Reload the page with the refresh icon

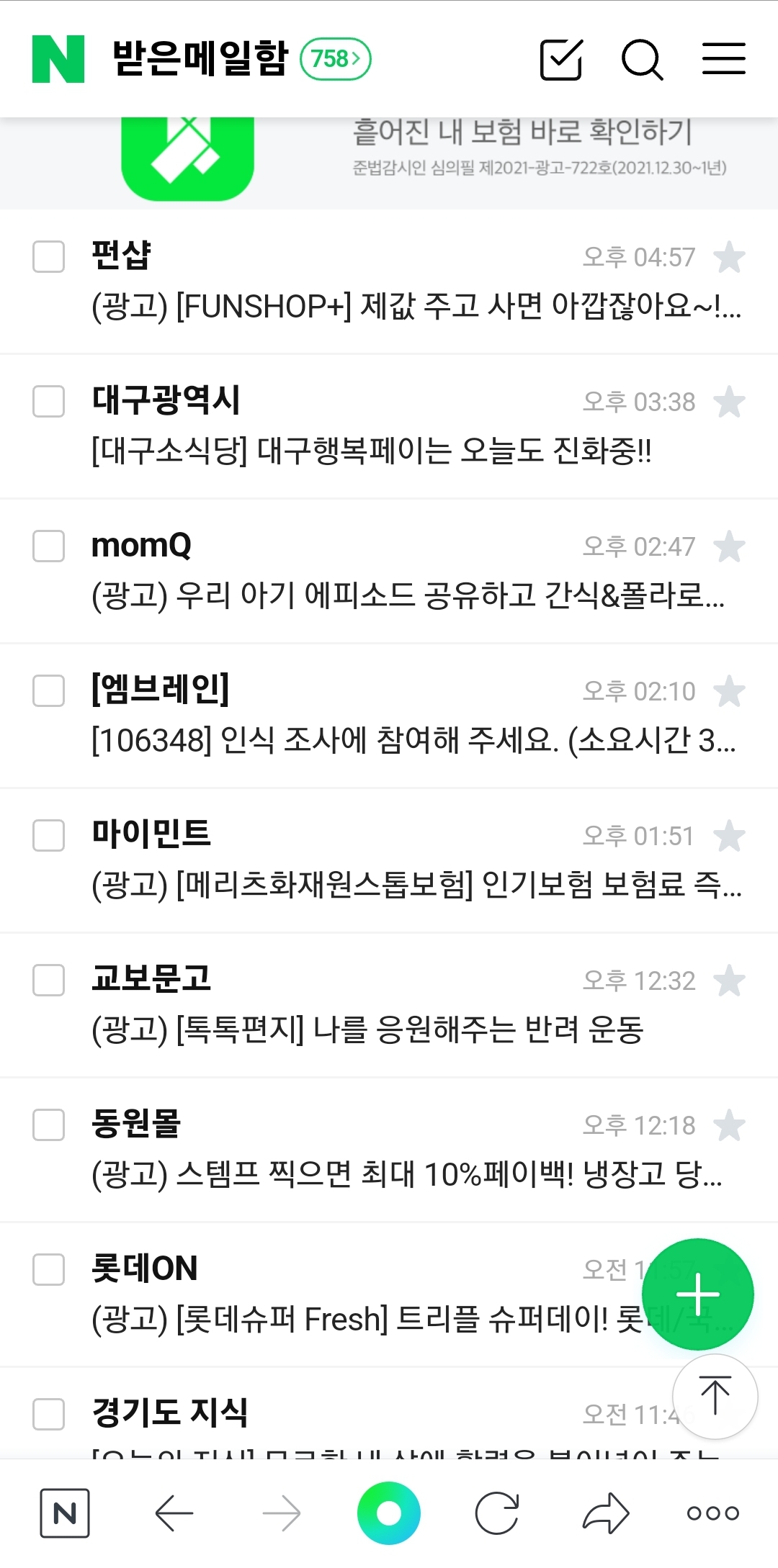[x=497, y=1513]
